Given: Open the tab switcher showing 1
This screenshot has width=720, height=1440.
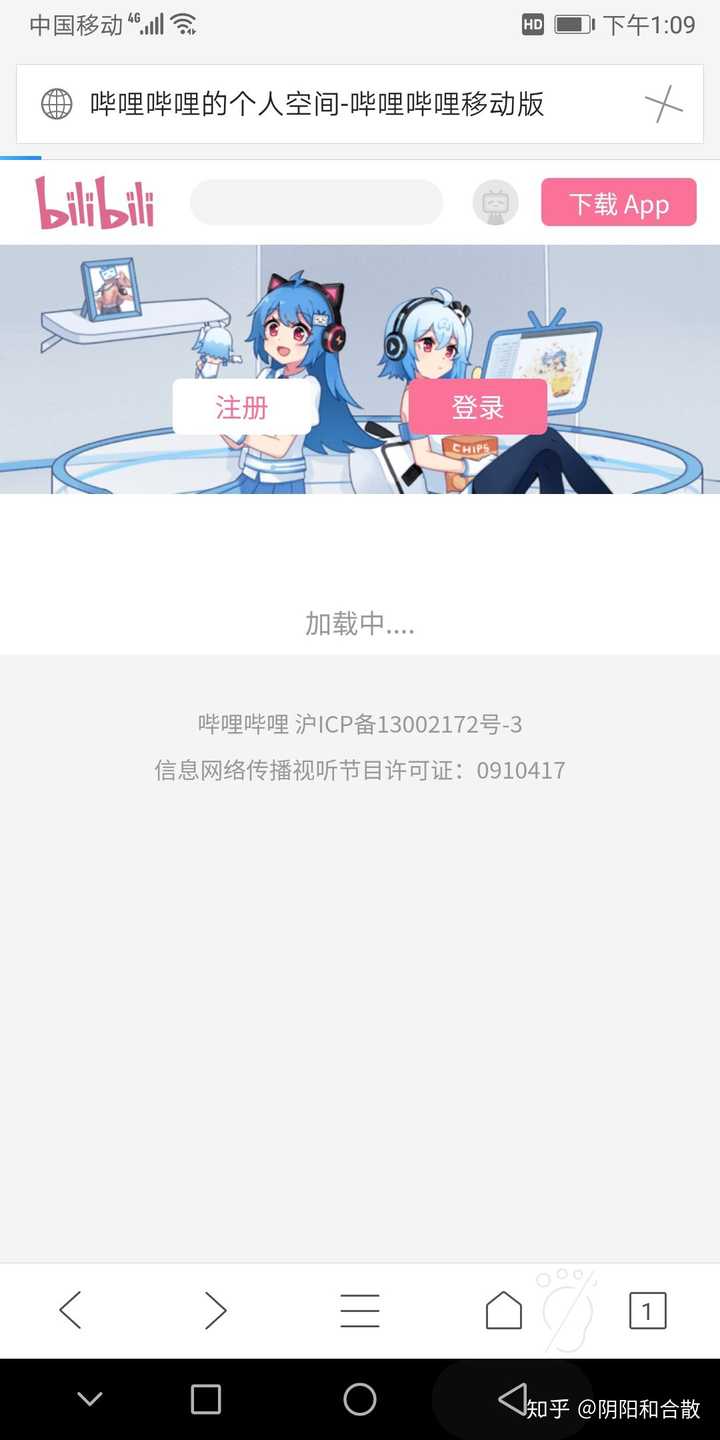Looking at the screenshot, I should 648,1310.
